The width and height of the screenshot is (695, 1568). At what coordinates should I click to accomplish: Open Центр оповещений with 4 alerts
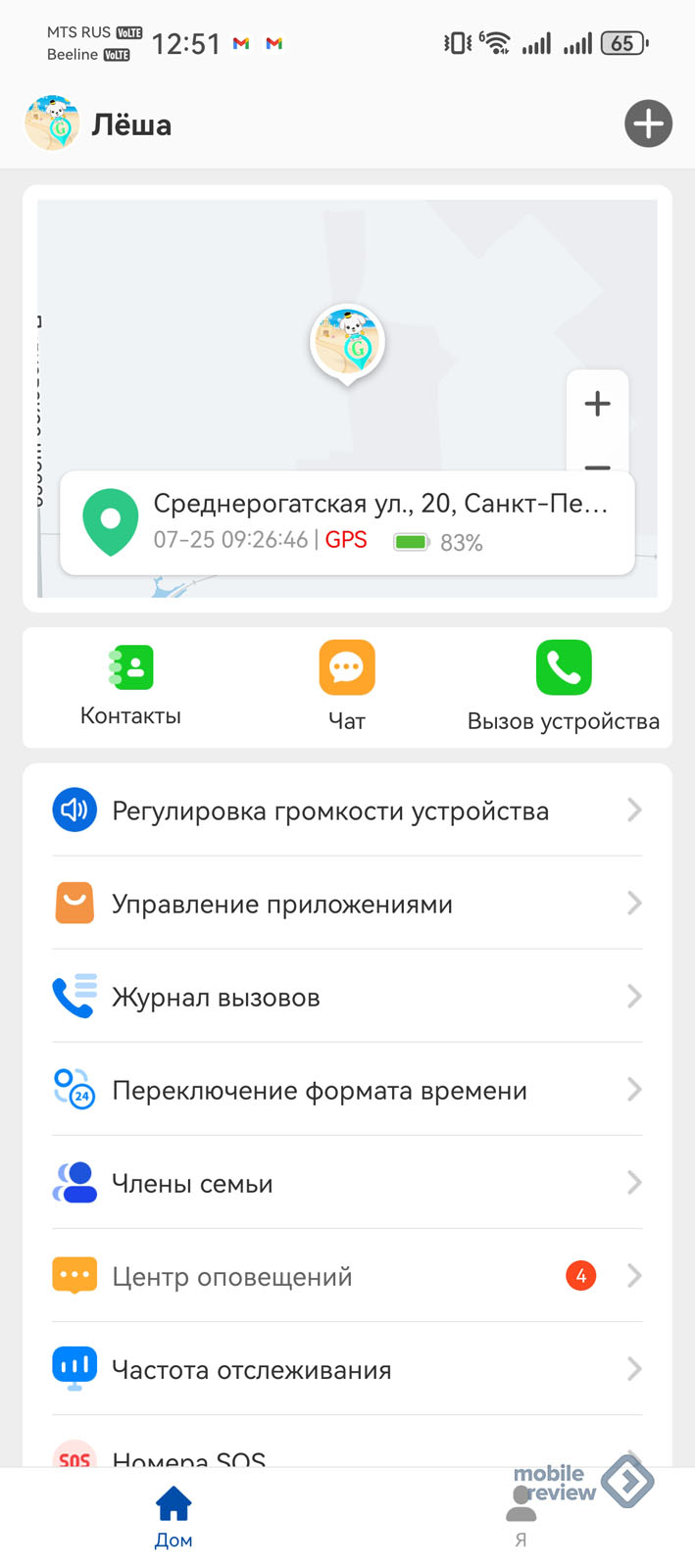tap(347, 1276)
